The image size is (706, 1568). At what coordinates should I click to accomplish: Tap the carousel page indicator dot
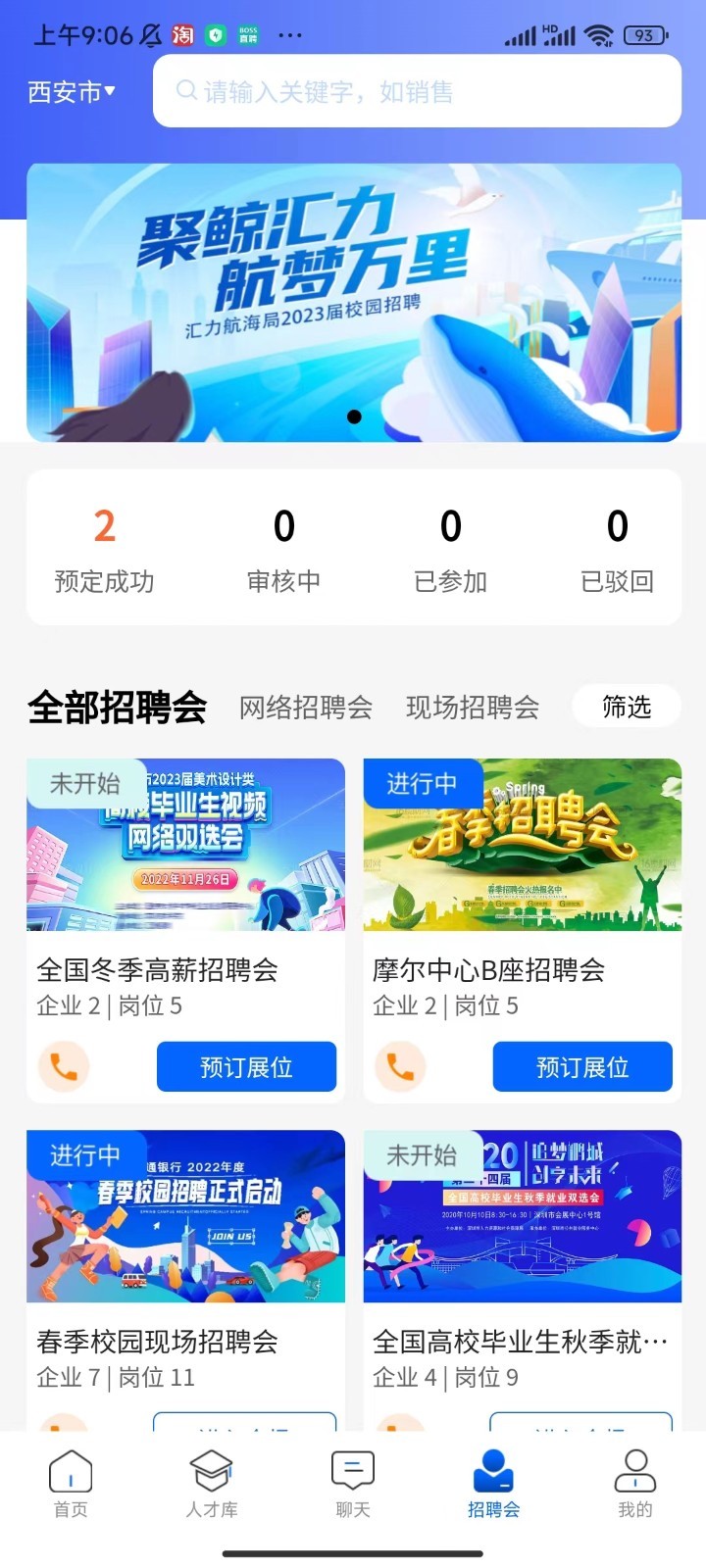(x=353, y=416)
